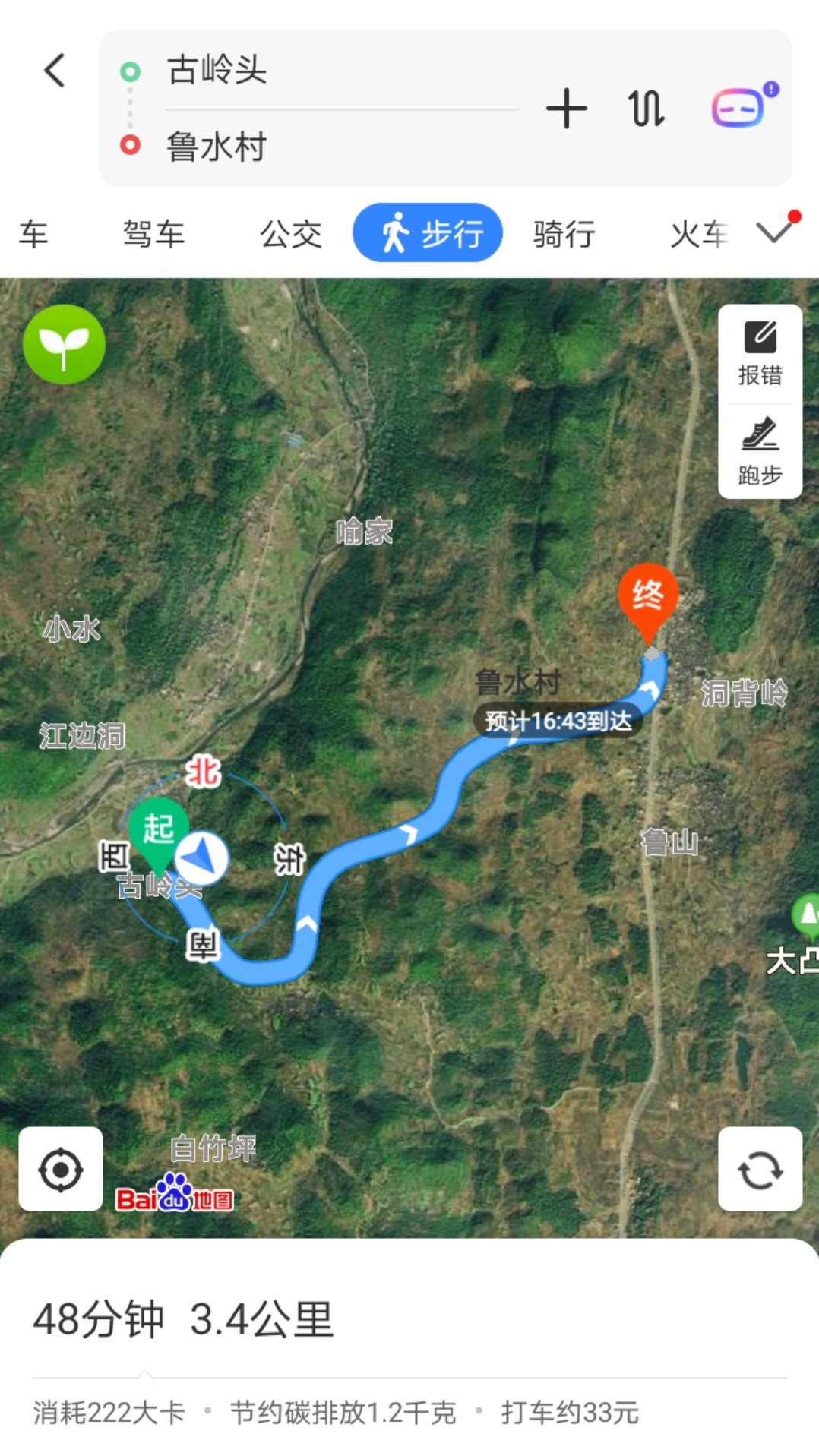Select the 步行 walking tab
819x1456 pixels.
click(428, 232)
